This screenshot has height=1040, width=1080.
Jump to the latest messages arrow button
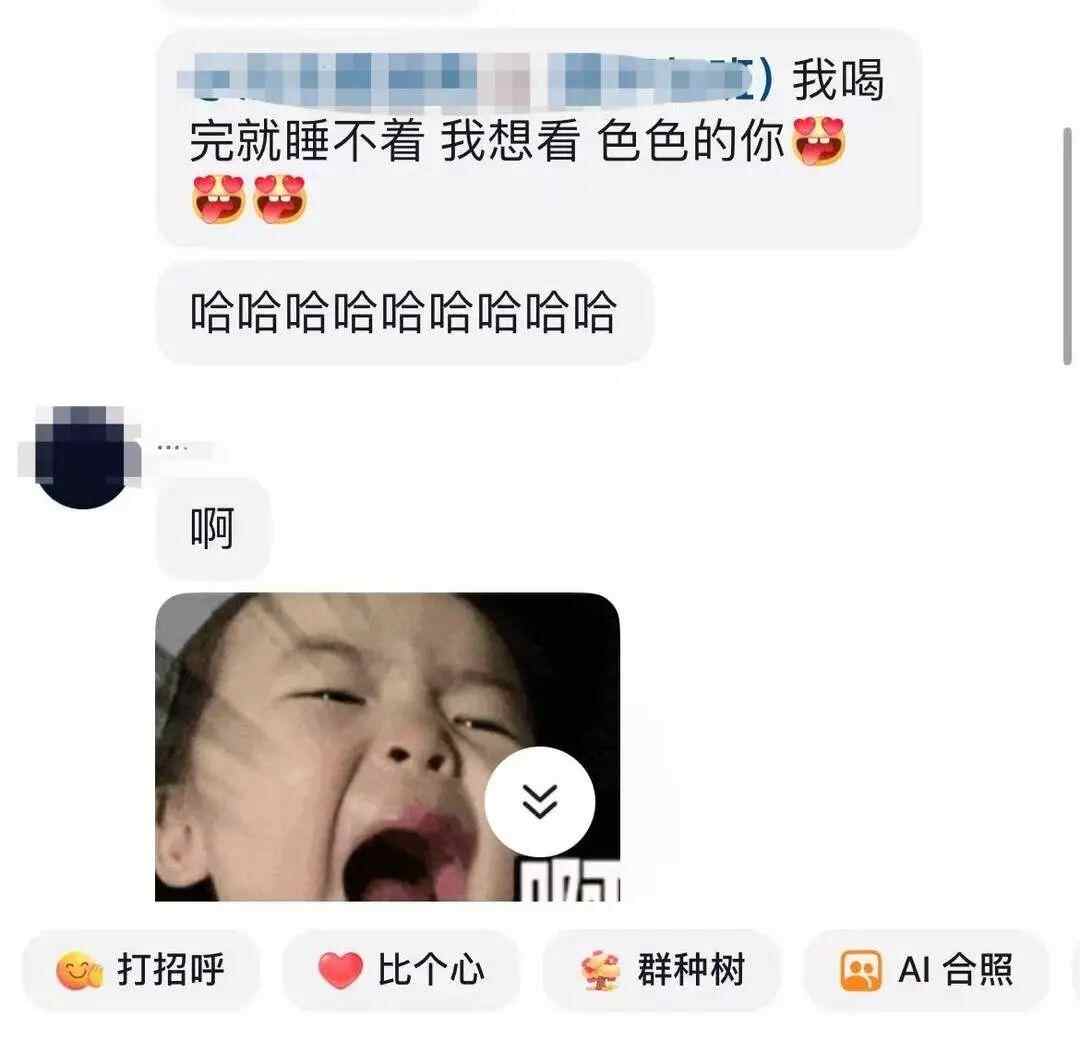point(540,801)
